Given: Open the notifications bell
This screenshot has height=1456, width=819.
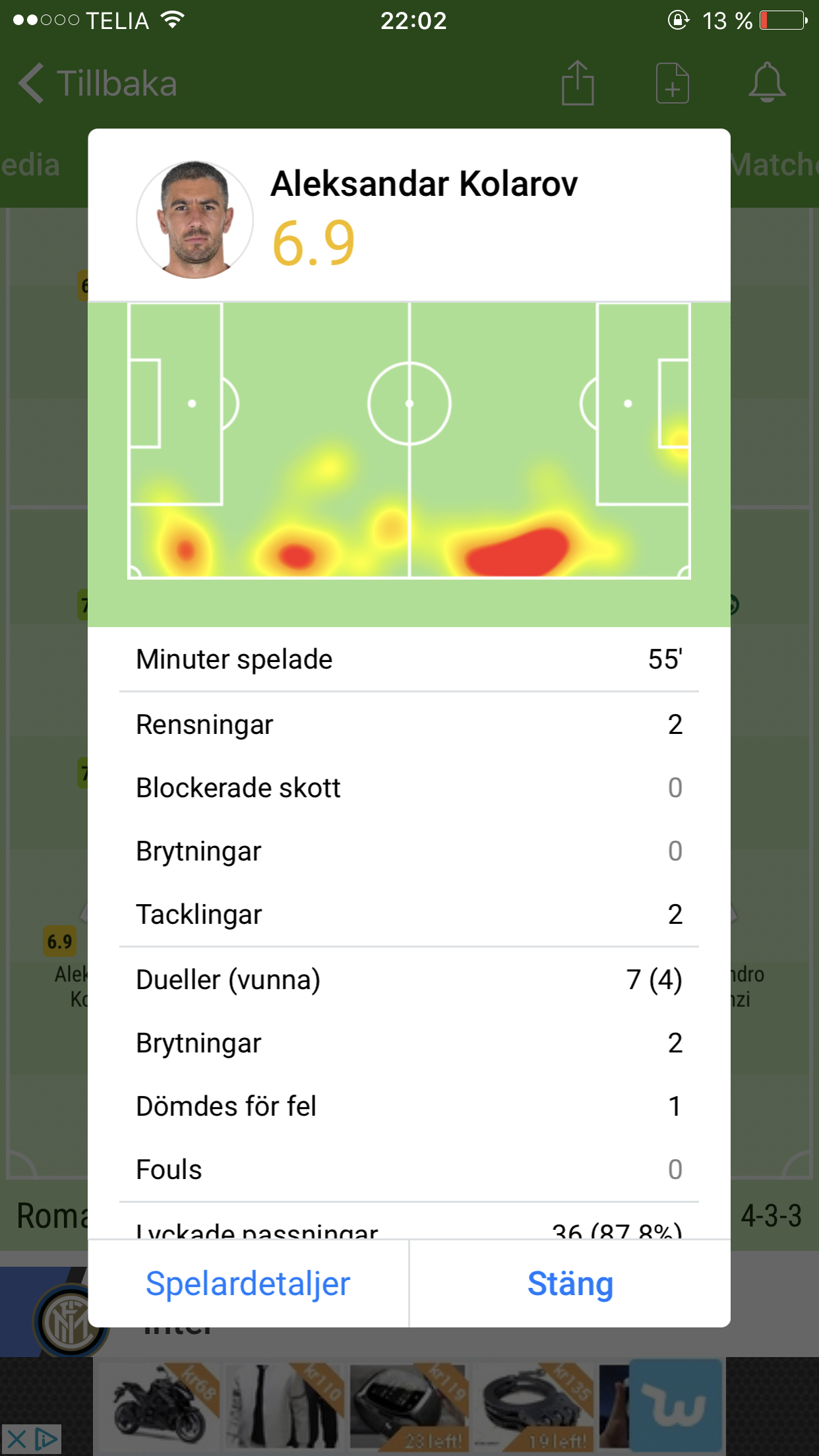Looking at the screenshot, I should coord(767,82).
